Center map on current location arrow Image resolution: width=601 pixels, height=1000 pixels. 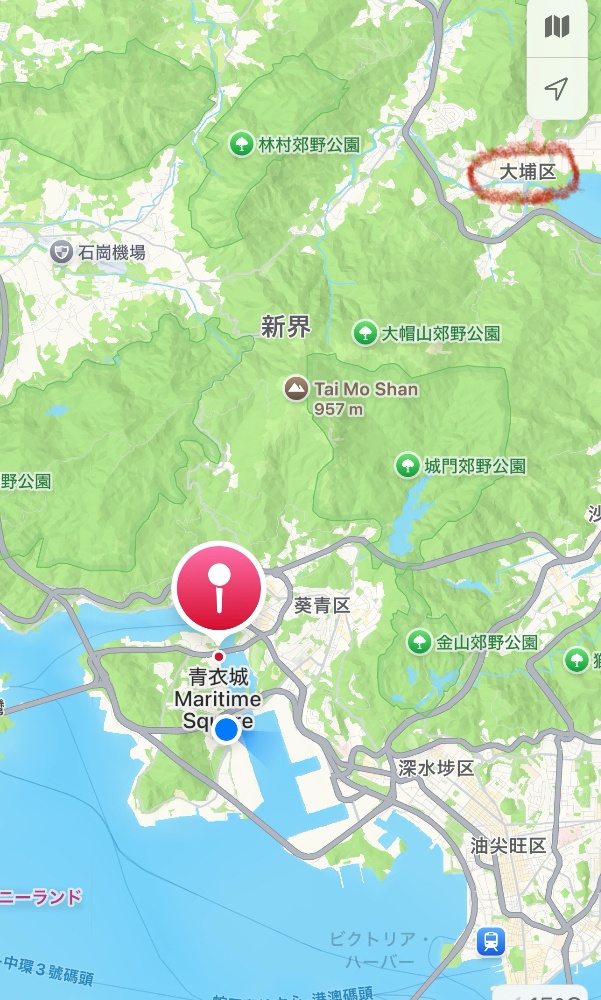557,88
